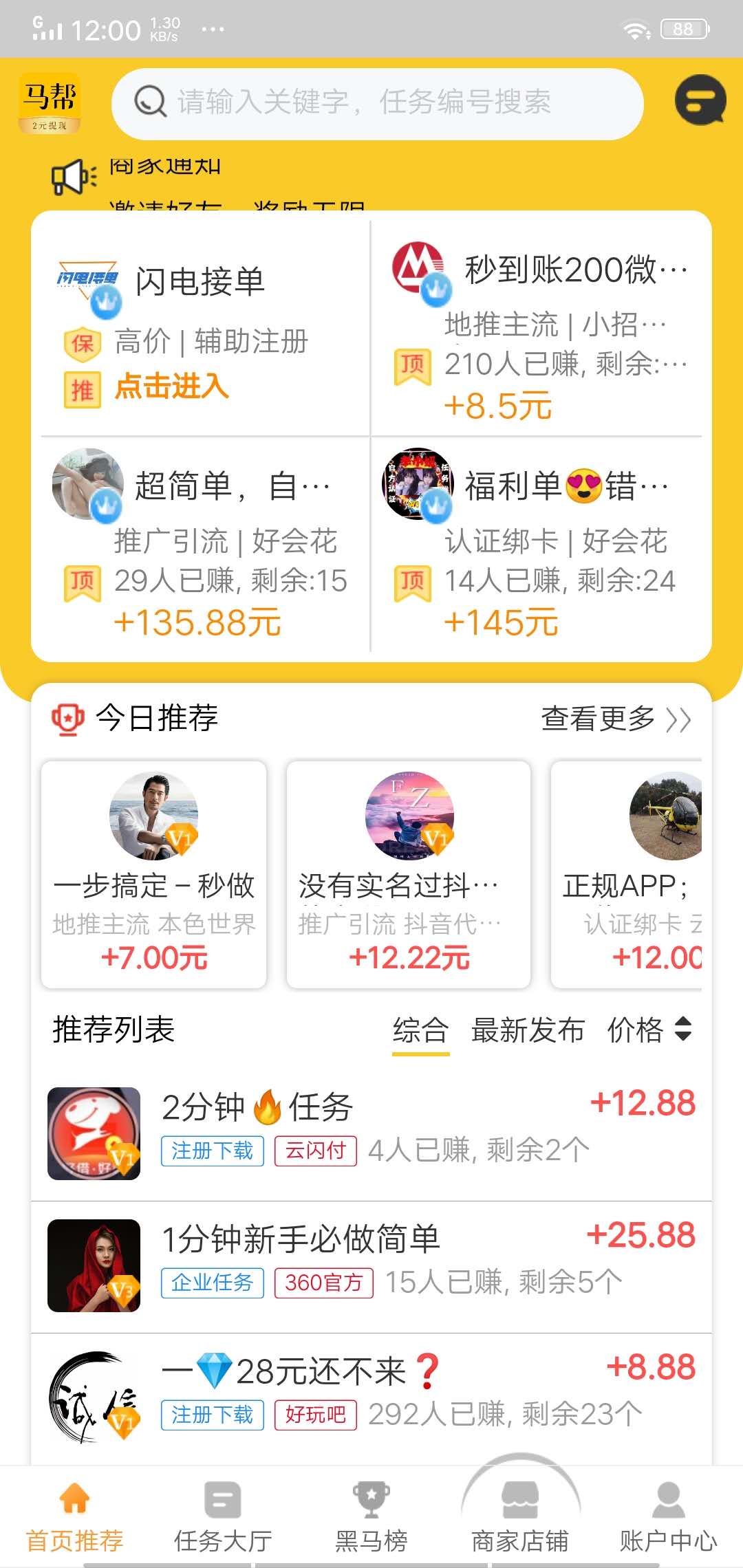The width and height of the screenshot is (743, 1568).
Task: View more of today's recommendations (查看更多)
Action: (615, 719)
